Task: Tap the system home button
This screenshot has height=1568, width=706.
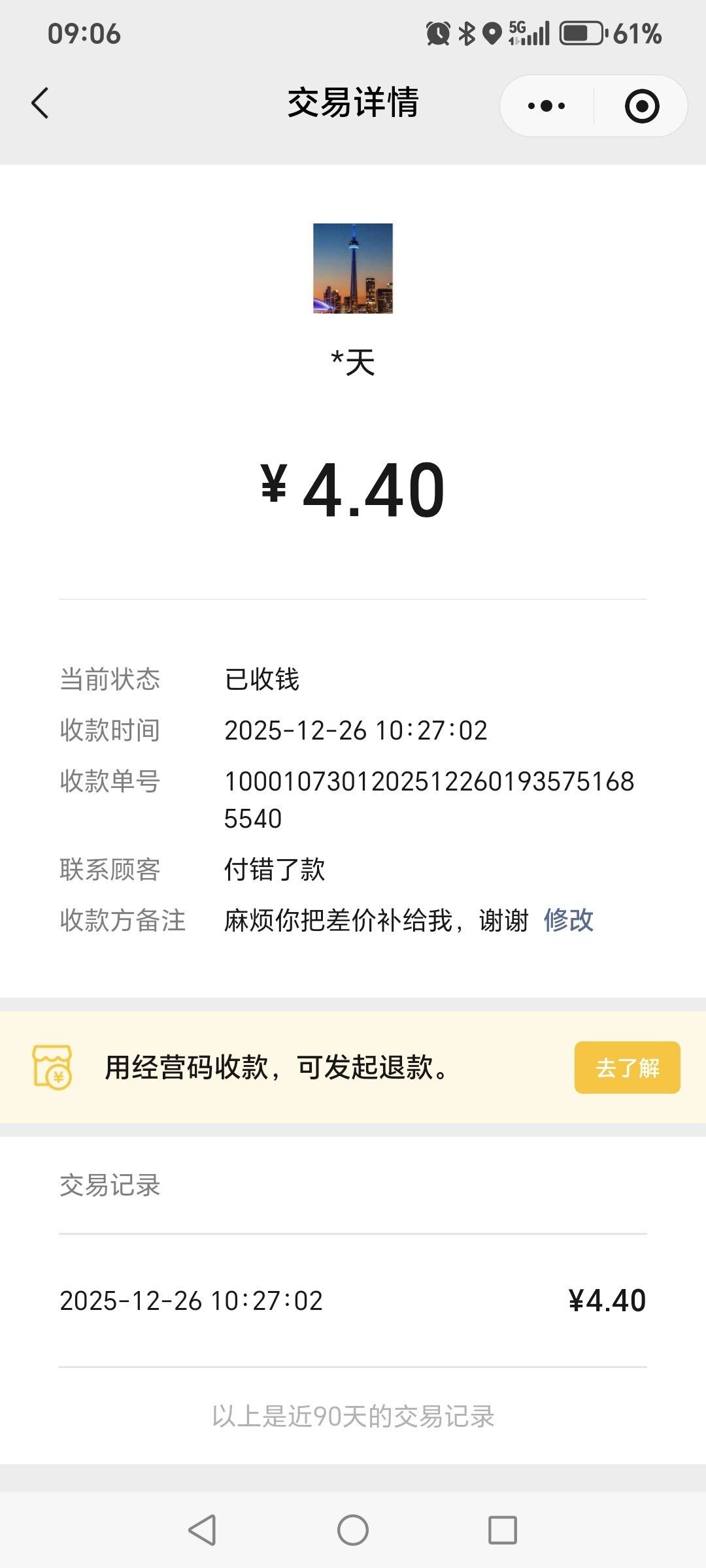Action: pos(353,1530)
